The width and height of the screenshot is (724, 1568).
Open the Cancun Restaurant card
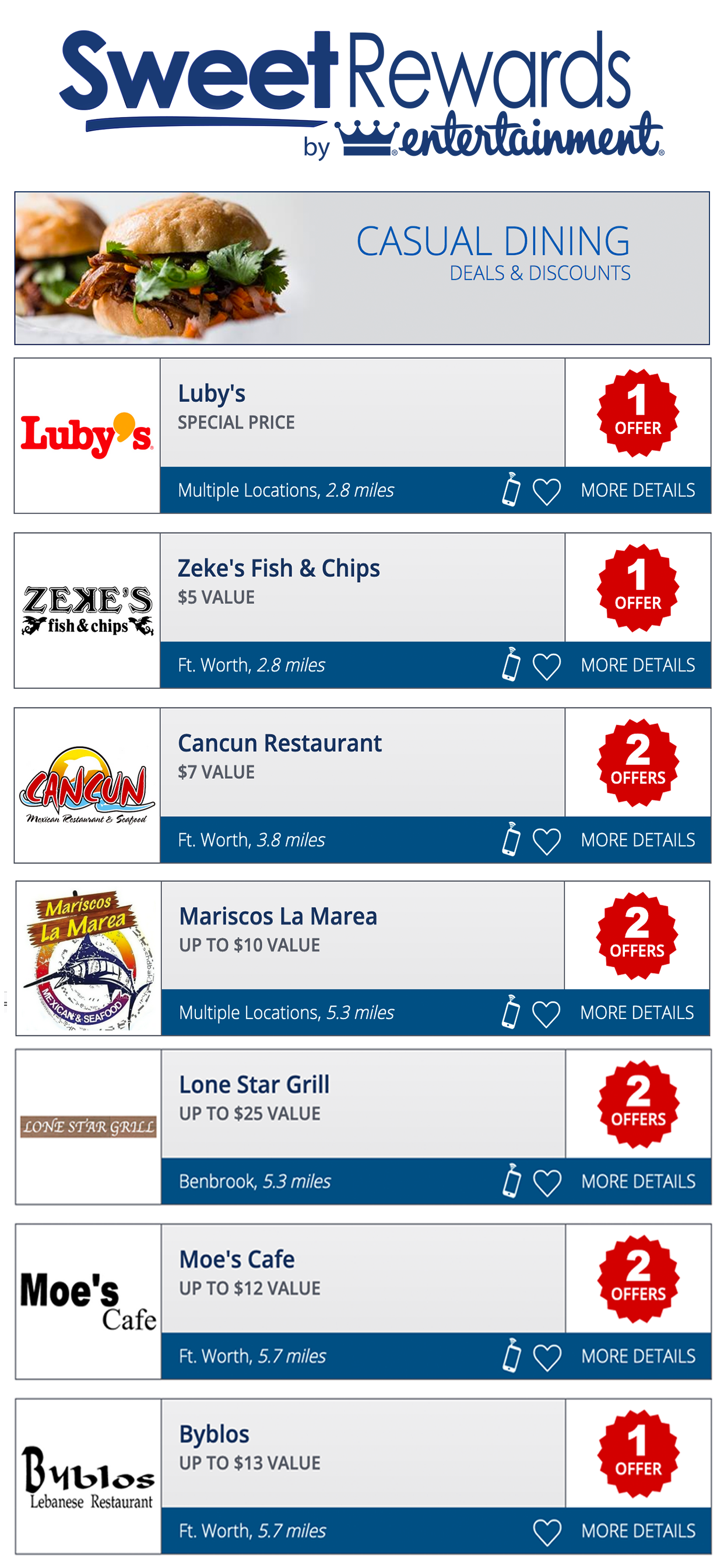(362, 785)
